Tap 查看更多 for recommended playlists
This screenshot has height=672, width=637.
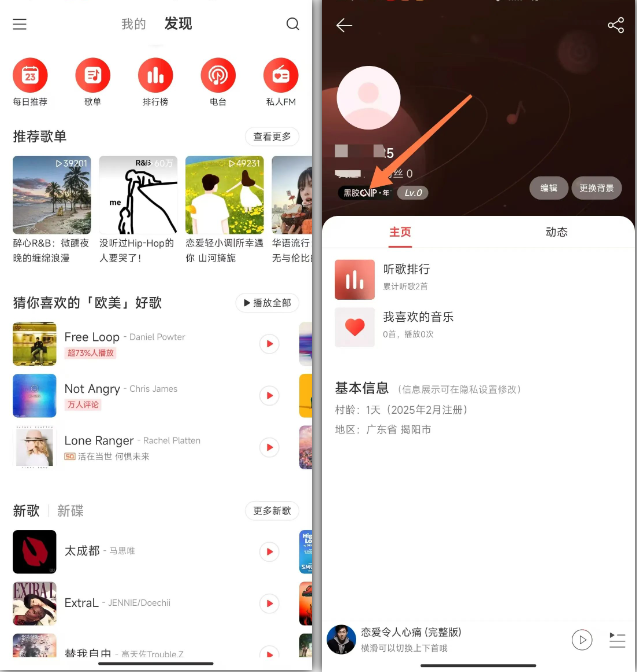tap(272, 137)
